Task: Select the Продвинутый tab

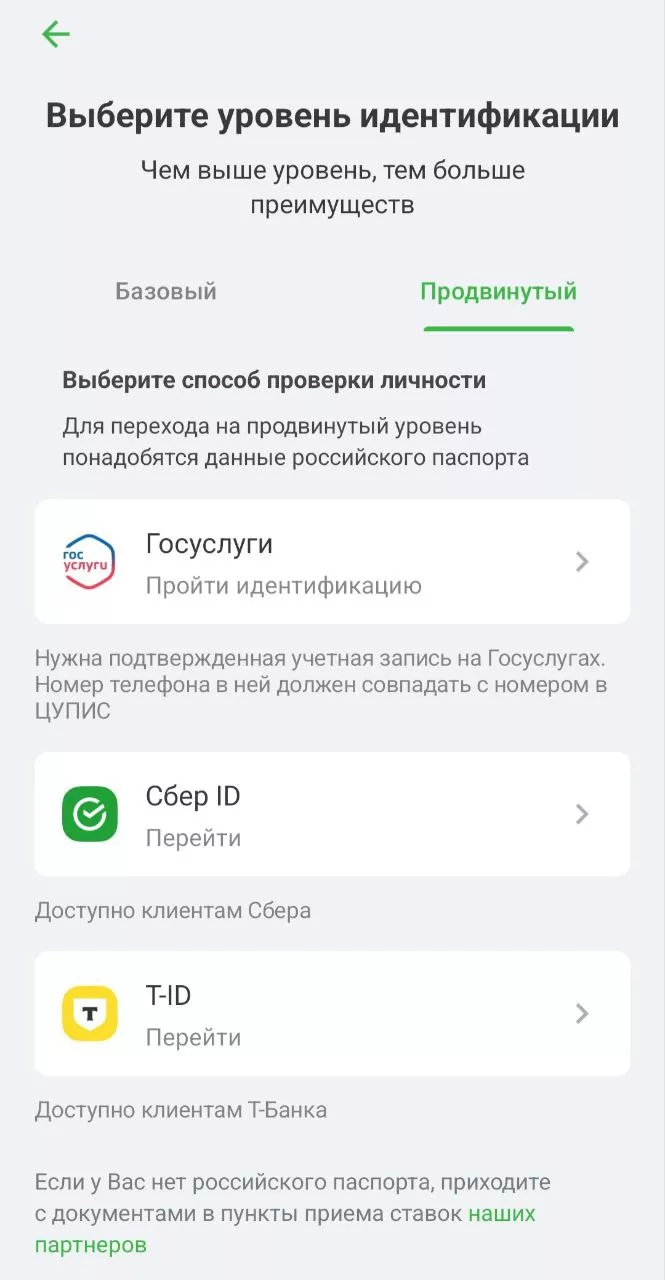Action: tap(498, 292)
